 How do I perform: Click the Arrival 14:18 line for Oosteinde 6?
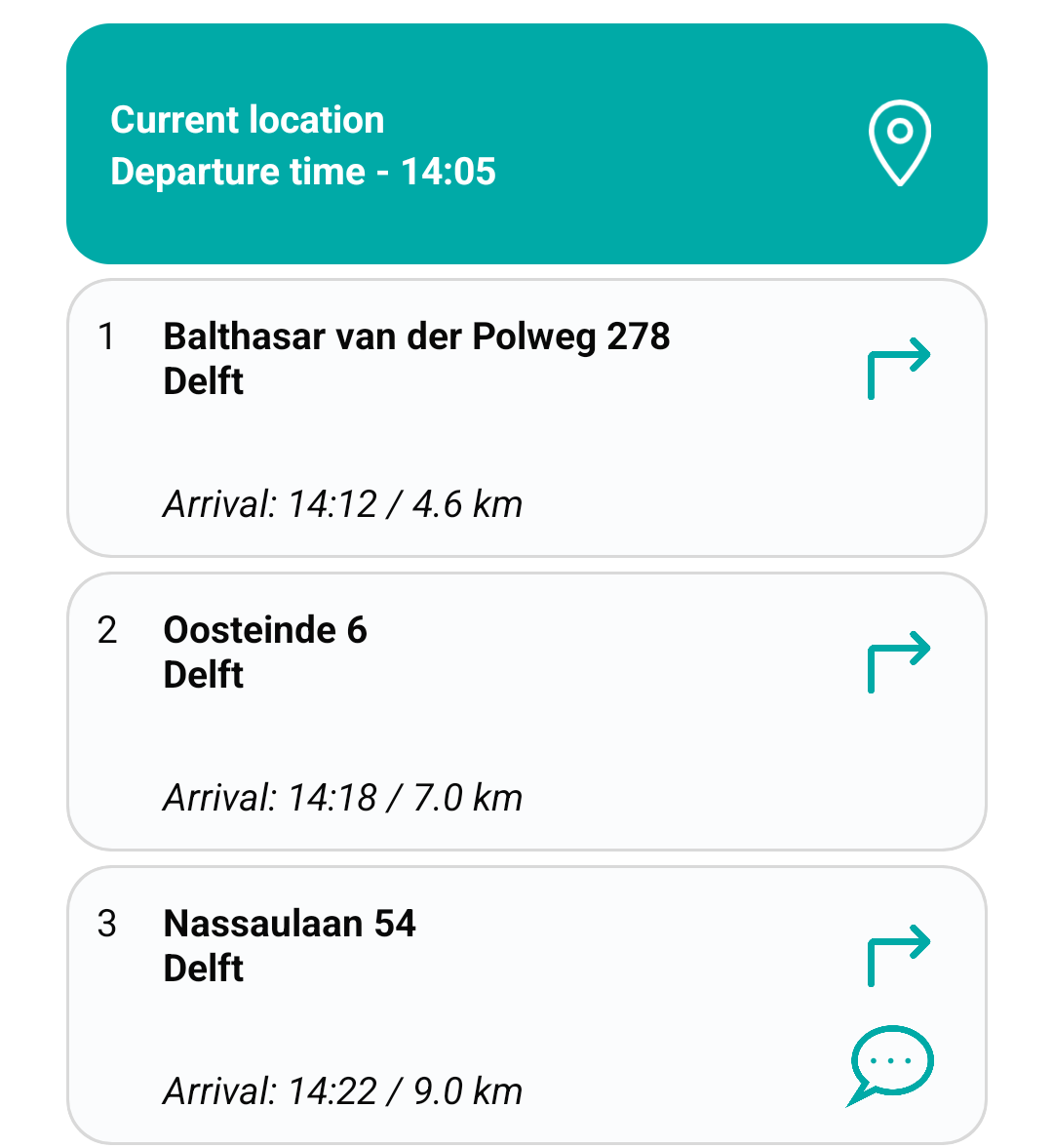tap(343, 797)
